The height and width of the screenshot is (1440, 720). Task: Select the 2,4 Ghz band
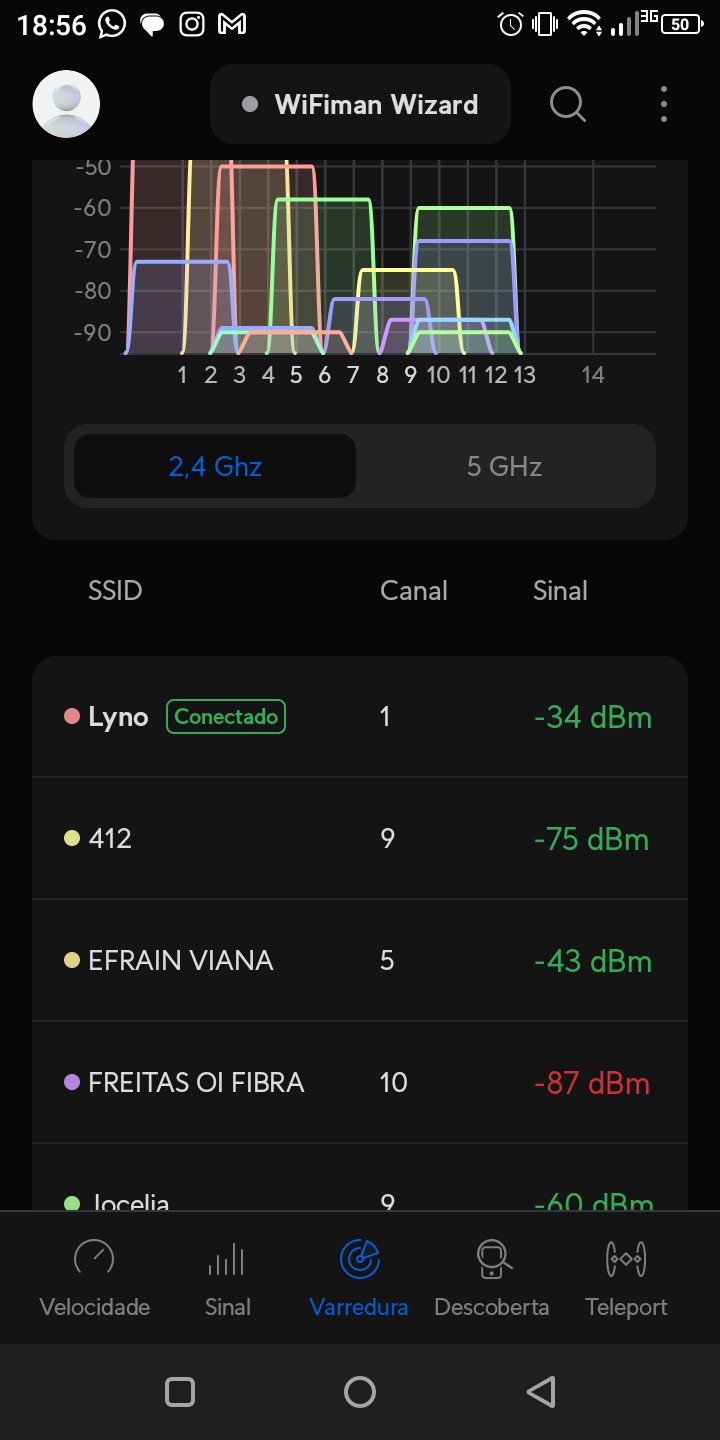(x=215, y=466)
